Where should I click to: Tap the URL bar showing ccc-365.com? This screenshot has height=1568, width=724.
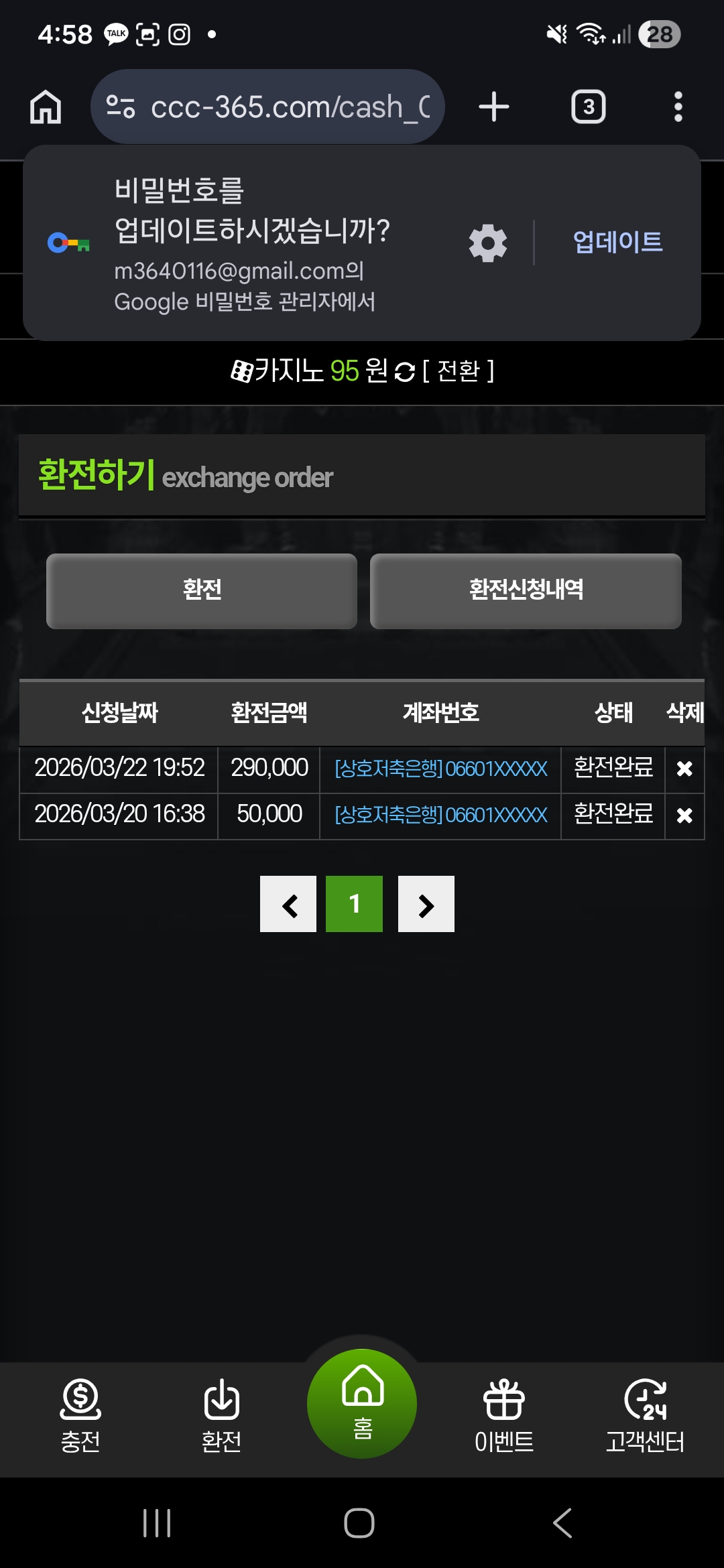coord(268,106)
